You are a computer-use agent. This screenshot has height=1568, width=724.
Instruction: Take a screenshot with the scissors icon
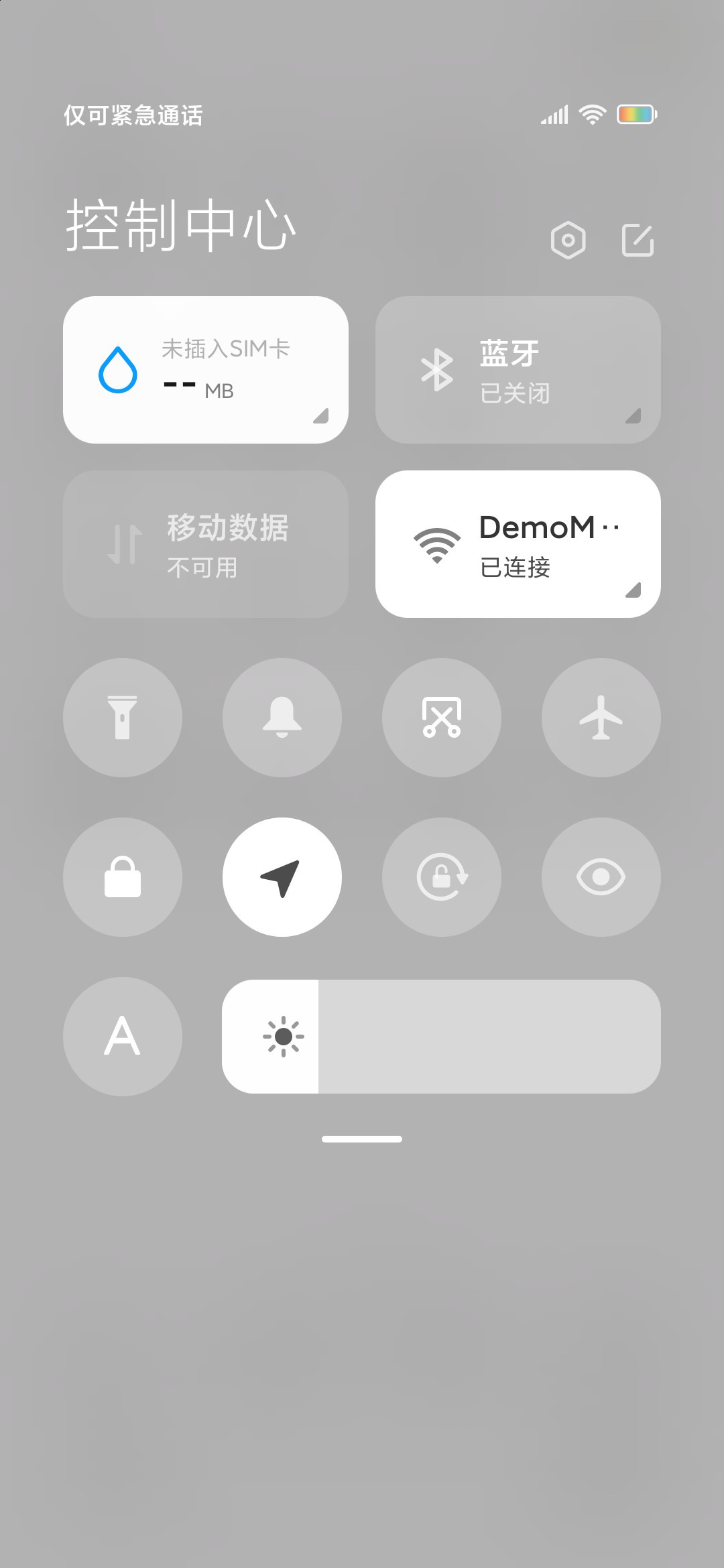point(442,718)
